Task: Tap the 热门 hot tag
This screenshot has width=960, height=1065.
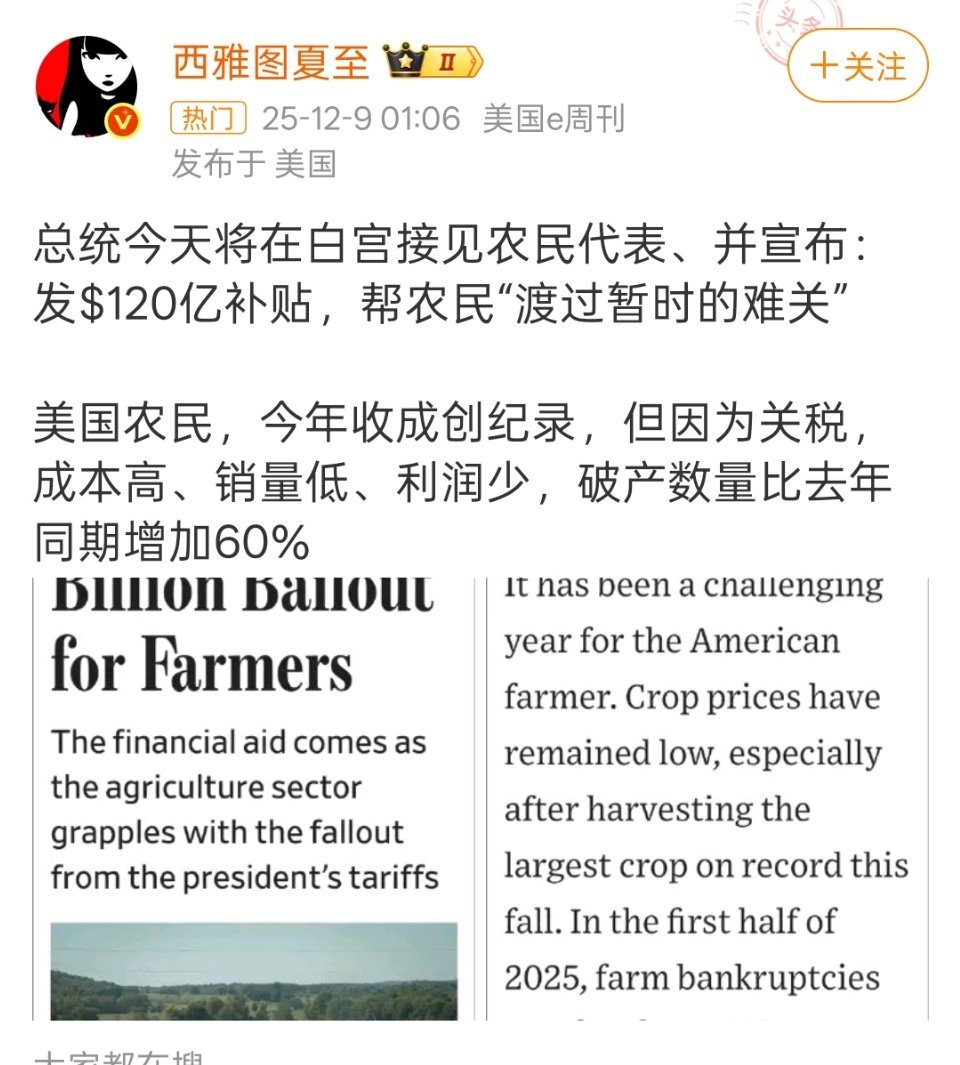Action: point(208,119)
